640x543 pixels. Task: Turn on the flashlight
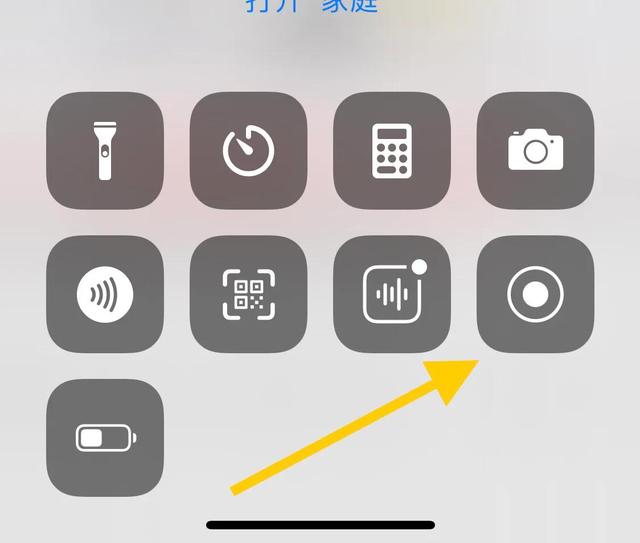pyautogui.click(x=105, y=151)
